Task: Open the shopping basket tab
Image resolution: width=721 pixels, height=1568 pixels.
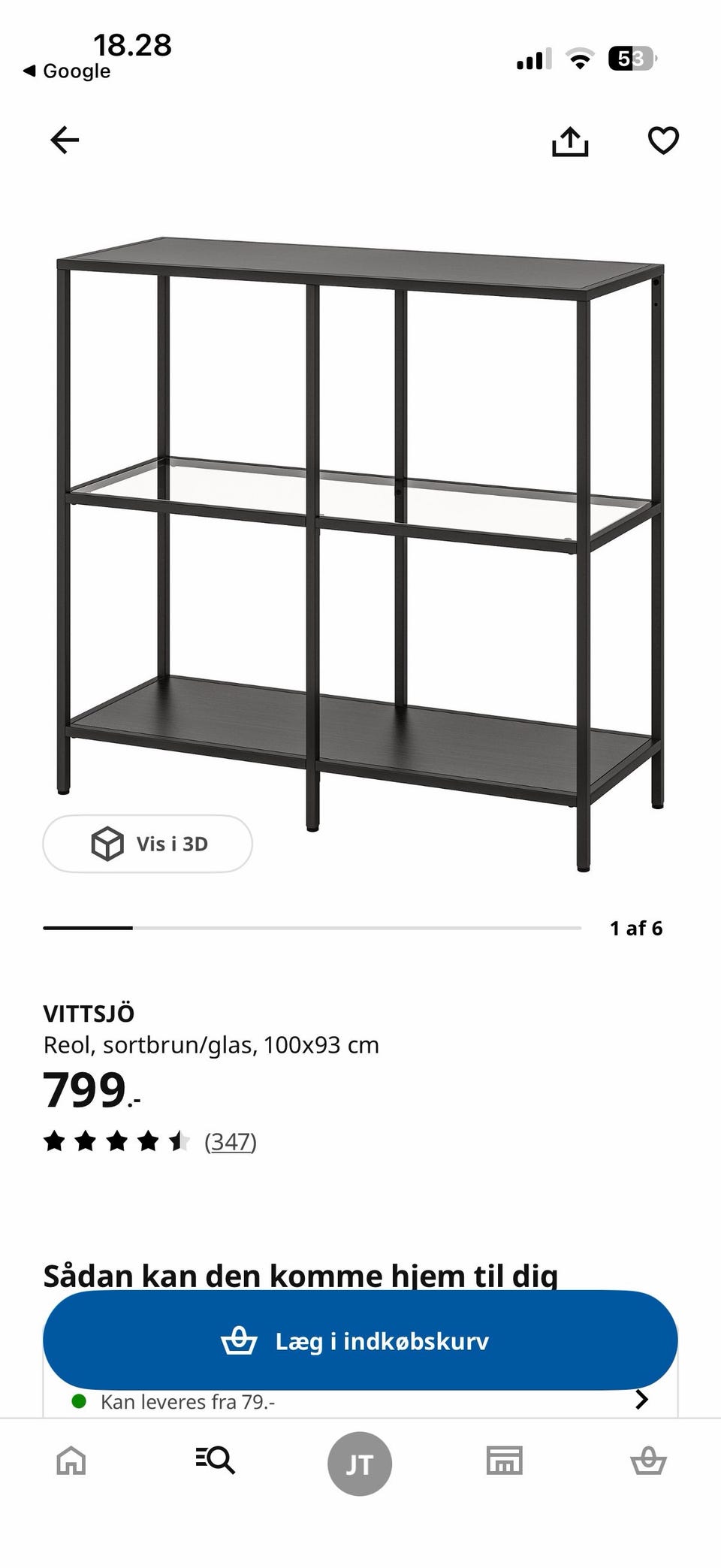Action: pyautogui.click(x=648, y=1461)
